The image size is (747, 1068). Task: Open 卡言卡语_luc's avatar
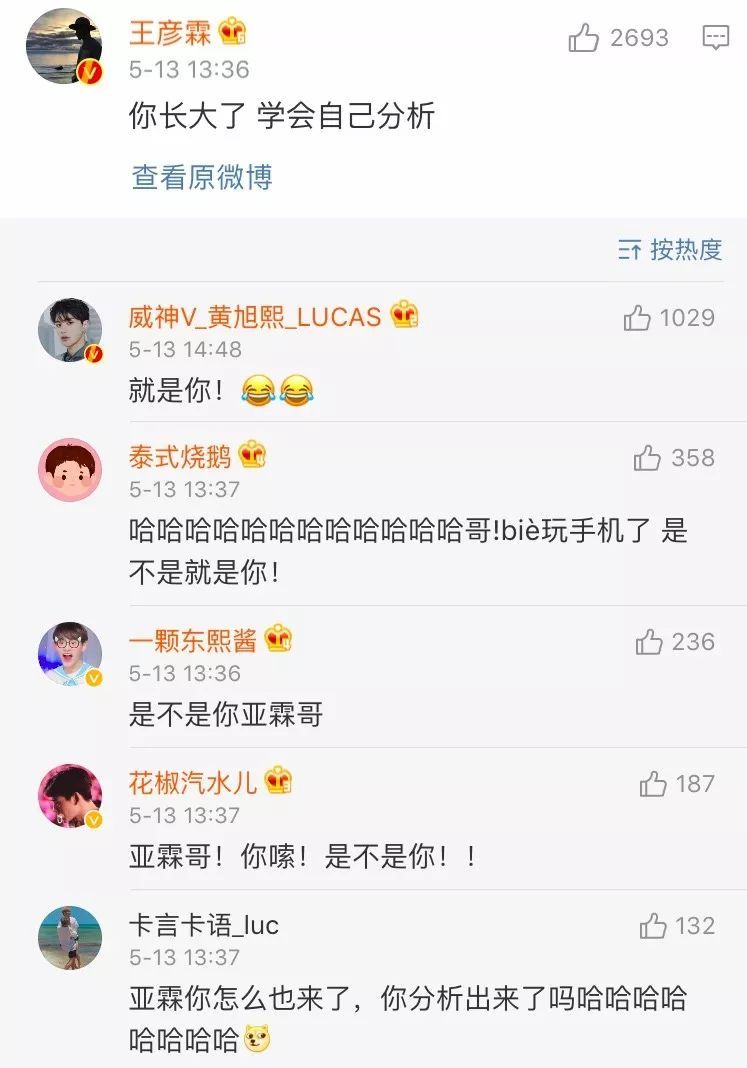point(70,938)
